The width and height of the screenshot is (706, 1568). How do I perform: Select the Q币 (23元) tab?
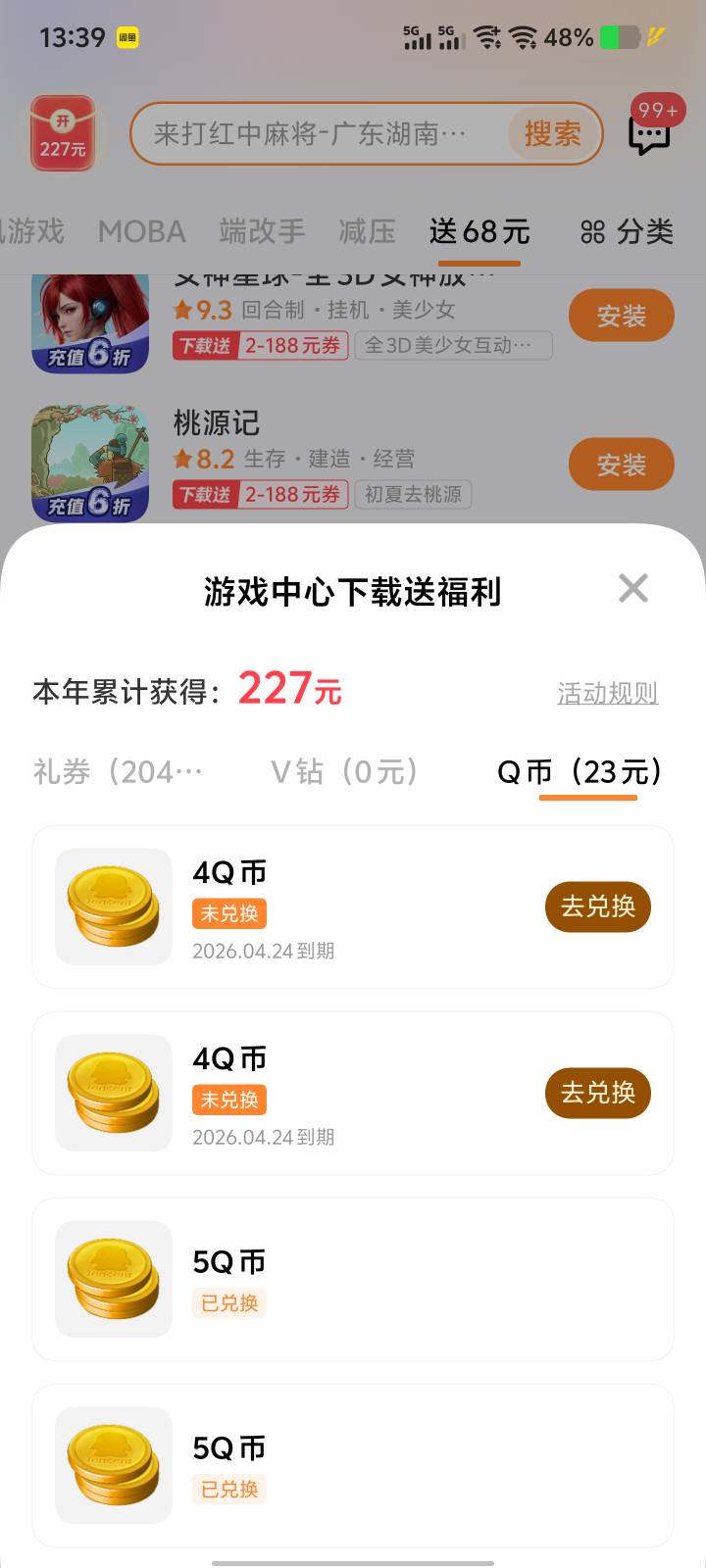(580, 772)
